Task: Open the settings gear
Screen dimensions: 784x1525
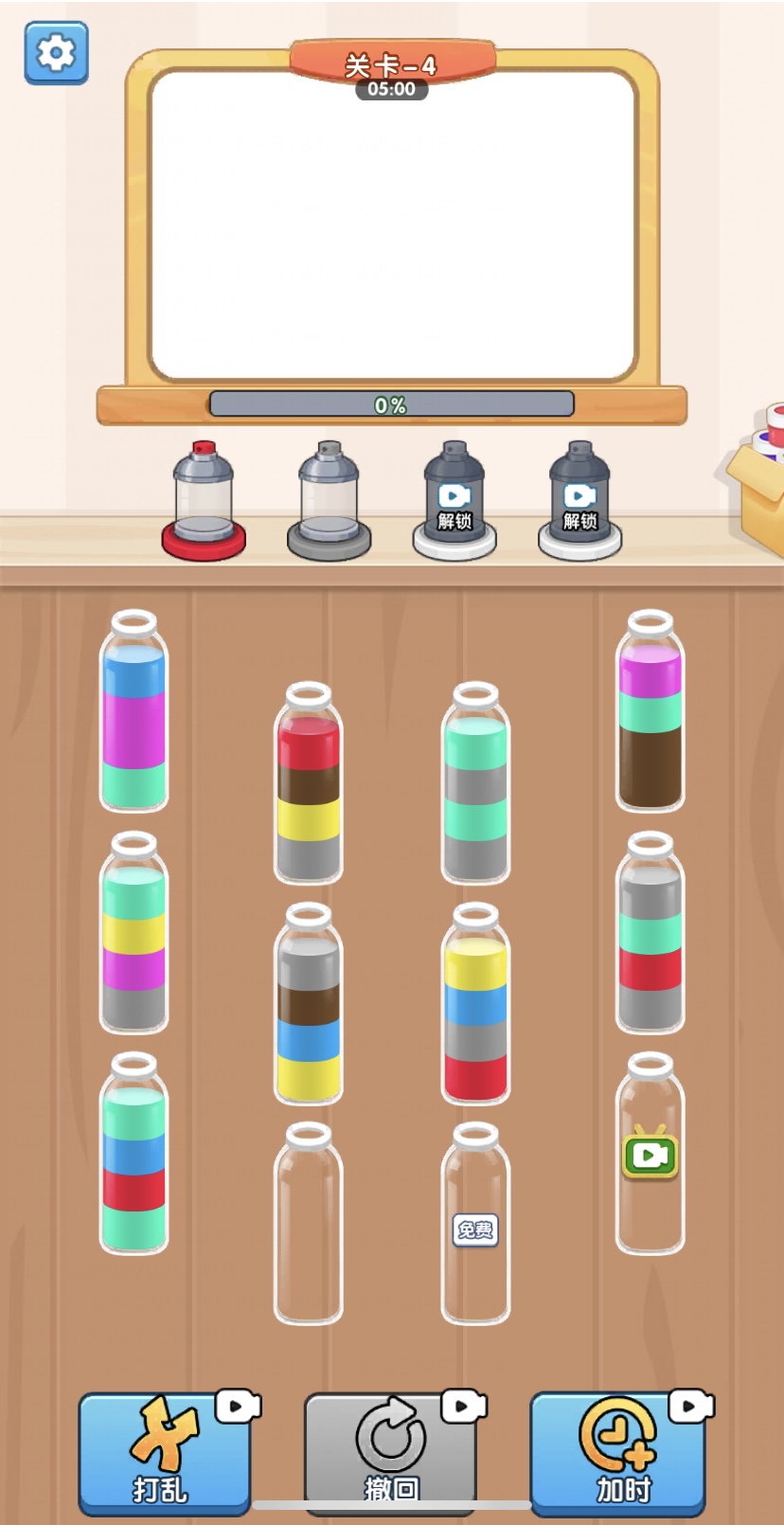Action: point(56,53)
